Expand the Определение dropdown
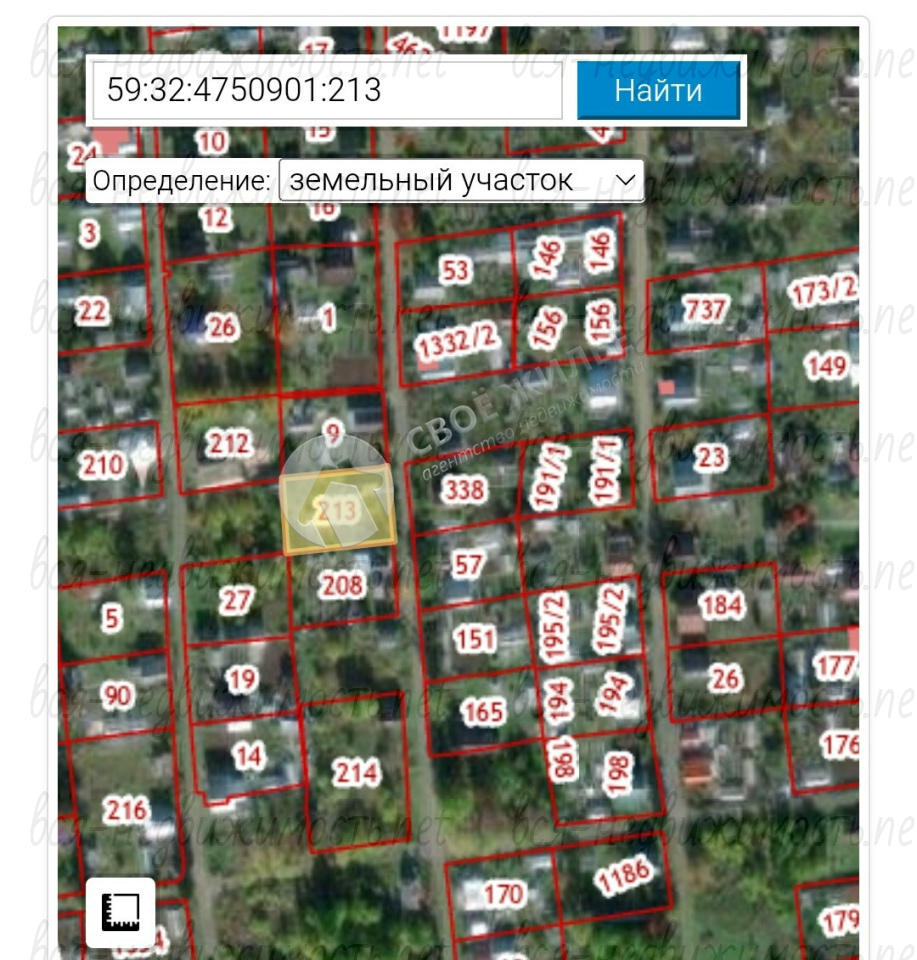The width and height of the screenshot is (917, 960). coord(461,180)
